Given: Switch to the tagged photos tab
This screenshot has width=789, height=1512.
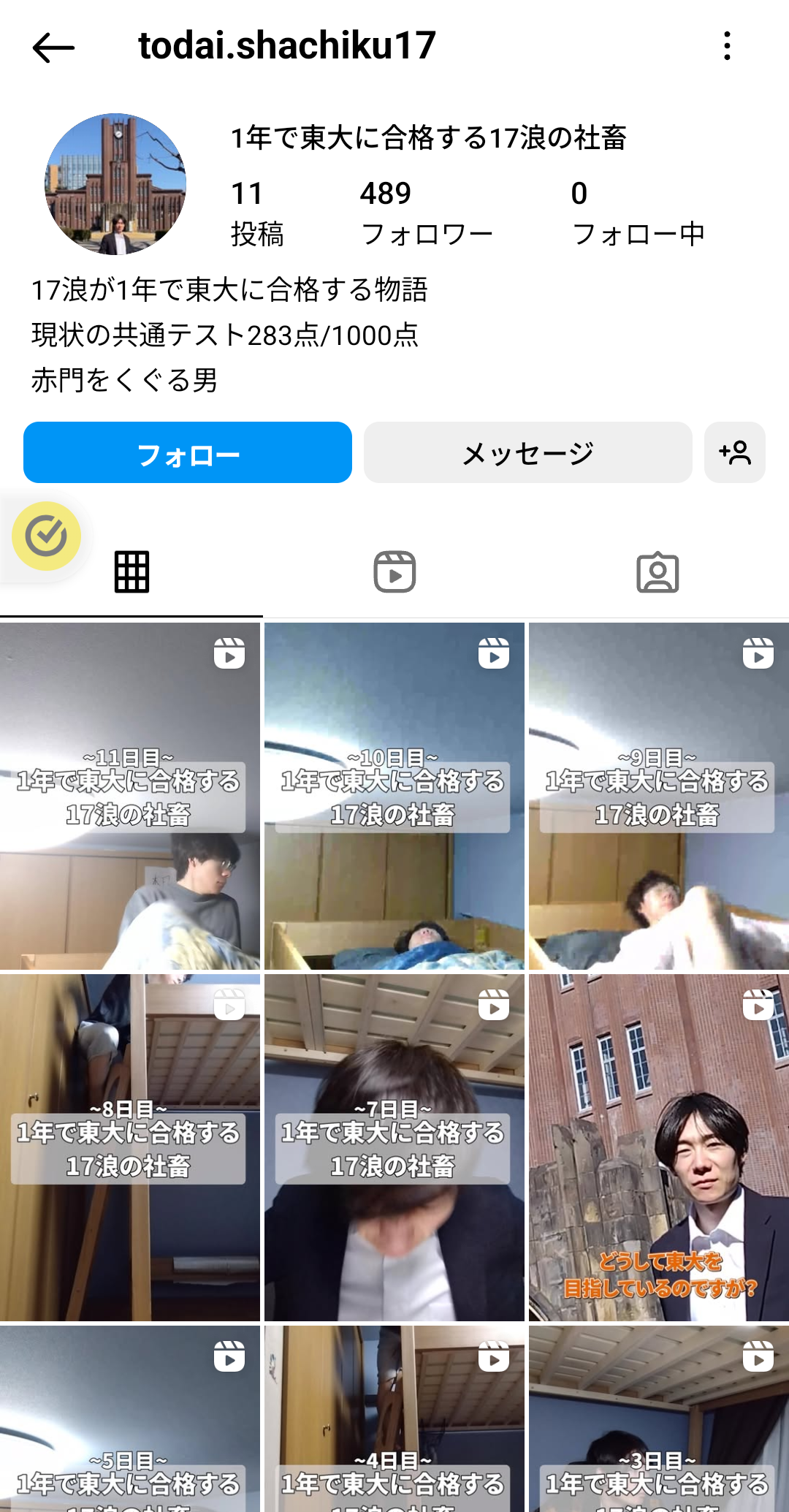Looking at the screenshot, I should point(657,571).
